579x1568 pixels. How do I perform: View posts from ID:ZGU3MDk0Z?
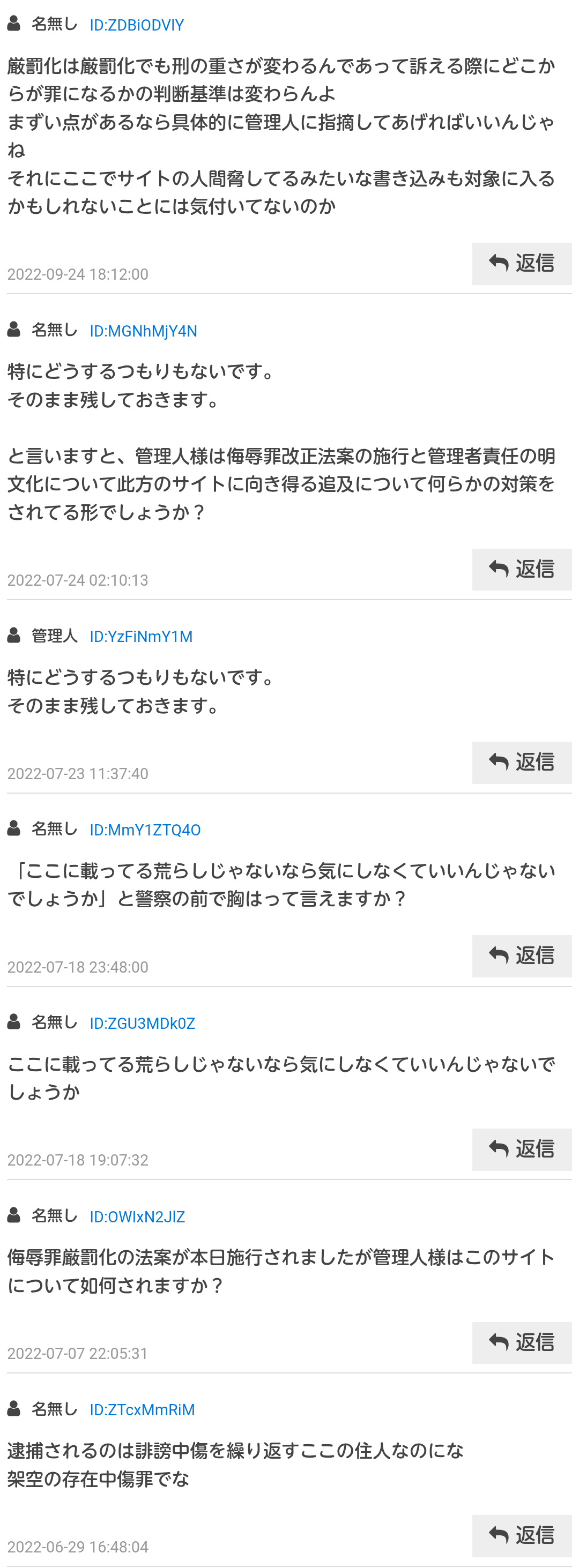click(142, 1024)
